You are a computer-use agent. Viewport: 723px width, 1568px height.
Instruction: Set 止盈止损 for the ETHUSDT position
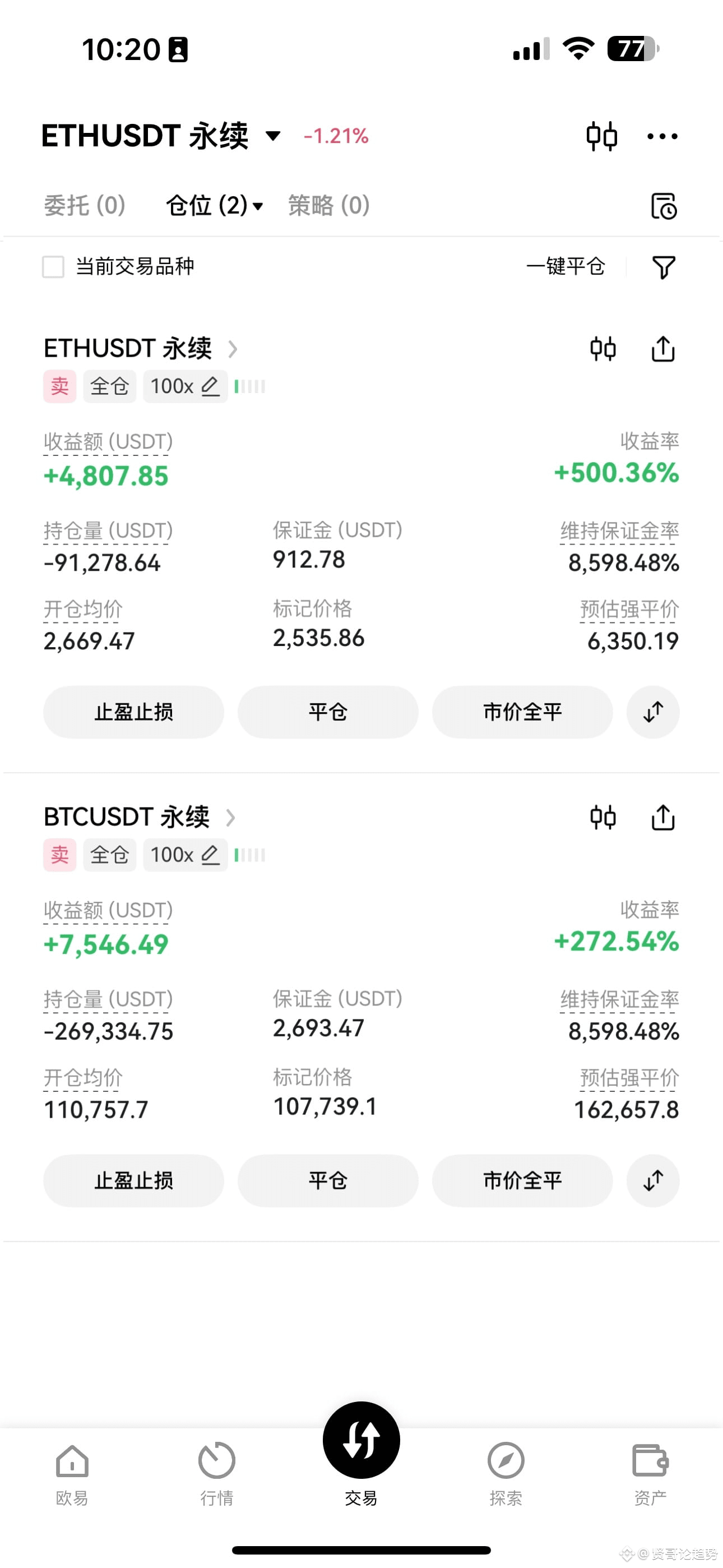(133, 712)
